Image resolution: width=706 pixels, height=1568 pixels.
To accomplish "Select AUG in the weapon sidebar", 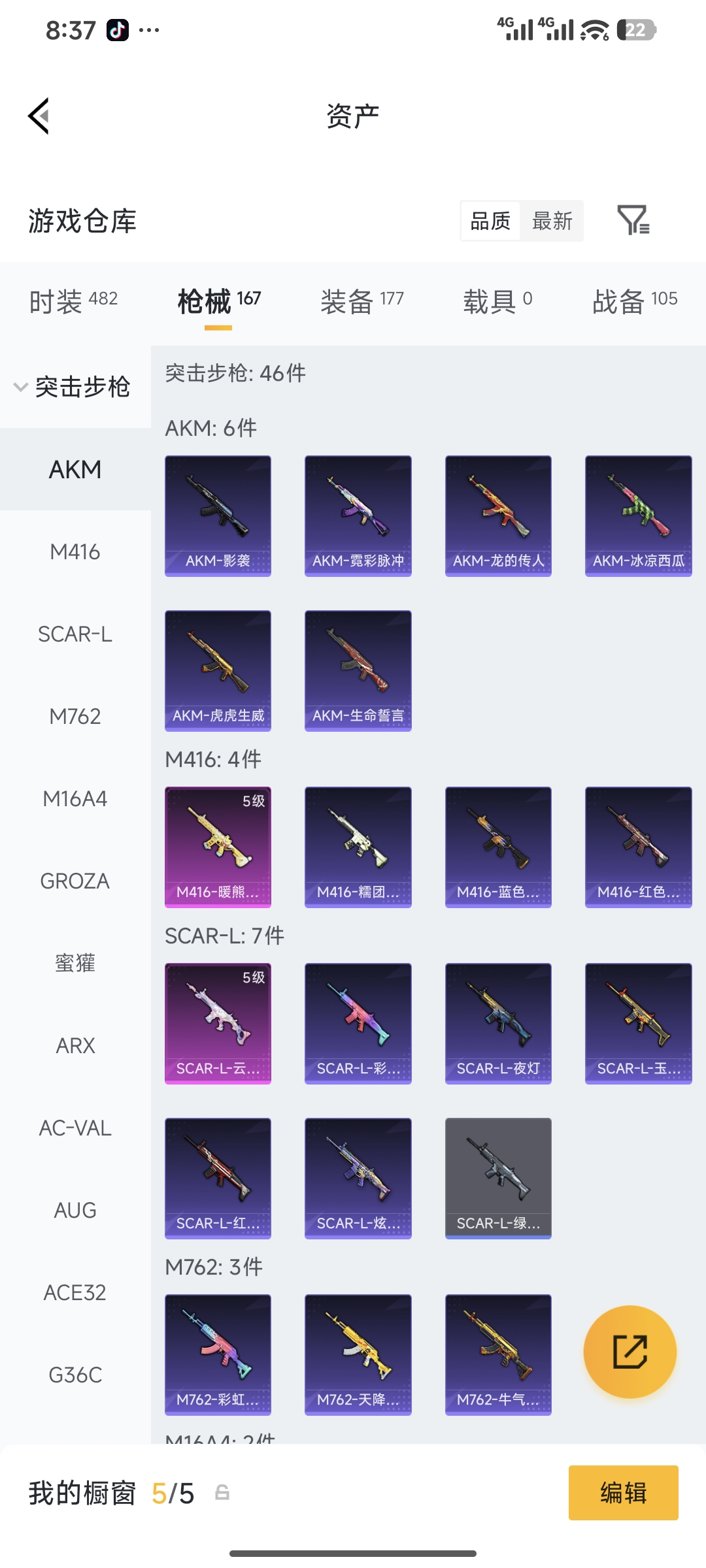I will (x=75, y=1211).
